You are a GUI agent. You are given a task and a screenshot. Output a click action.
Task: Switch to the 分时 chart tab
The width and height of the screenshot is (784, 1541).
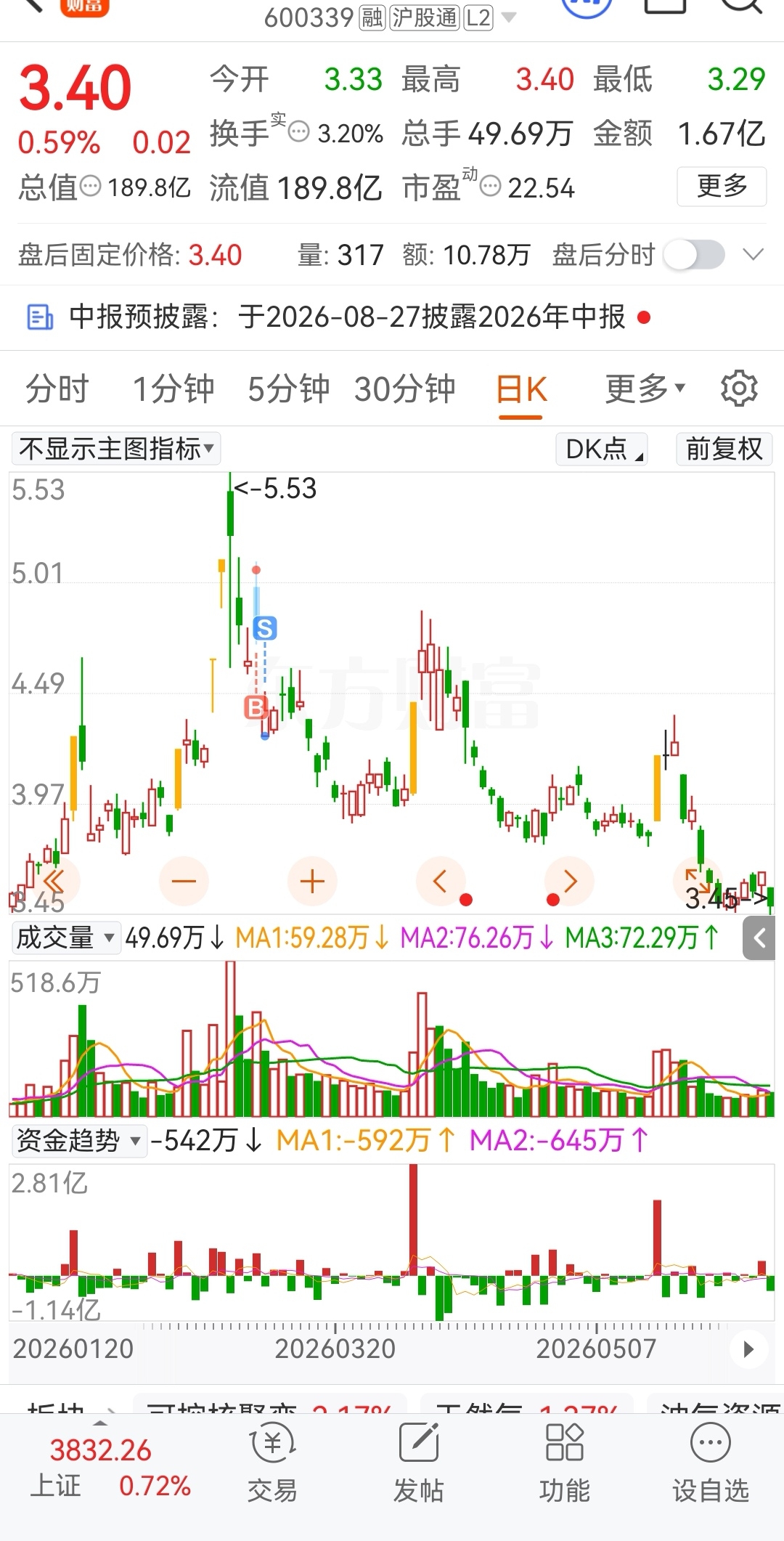pos(57,389)
